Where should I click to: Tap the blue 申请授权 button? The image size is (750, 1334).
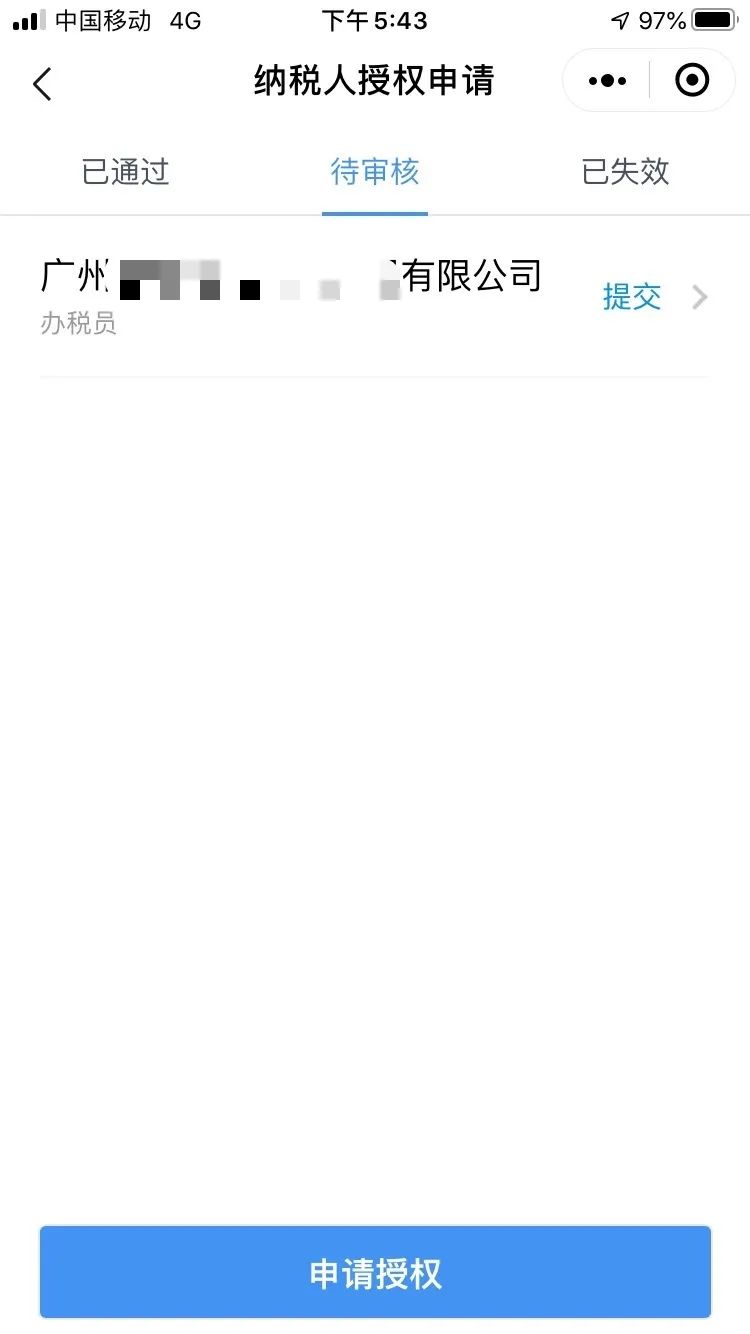pyautogui.click(x=375, y=1272)
